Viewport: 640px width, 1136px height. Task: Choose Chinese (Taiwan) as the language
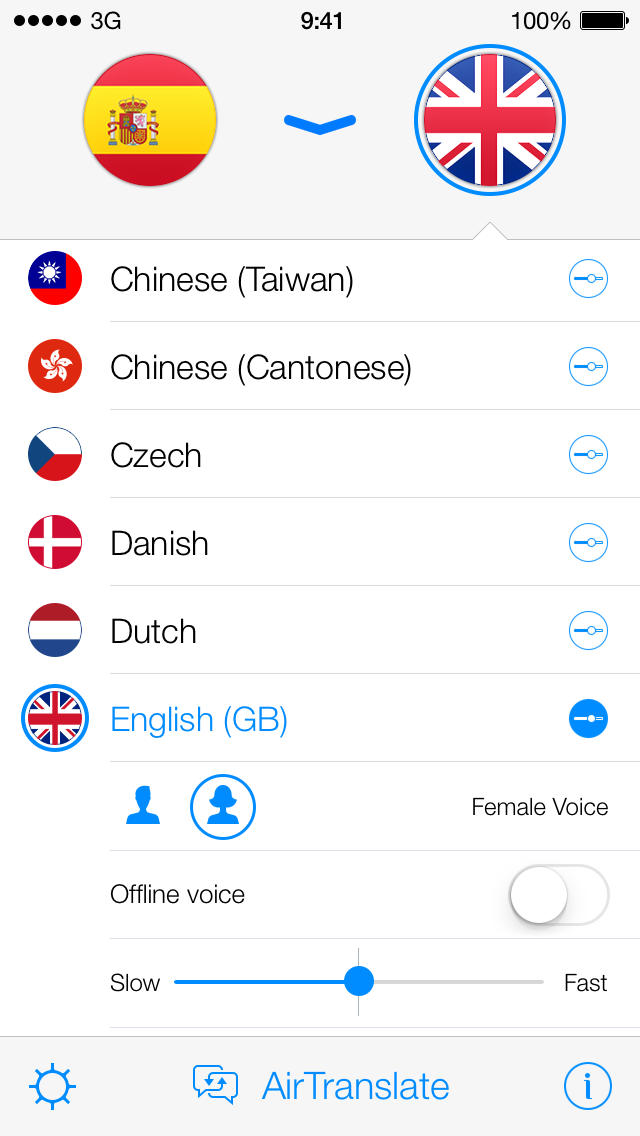pyautogui.click(x=232, y=280)
